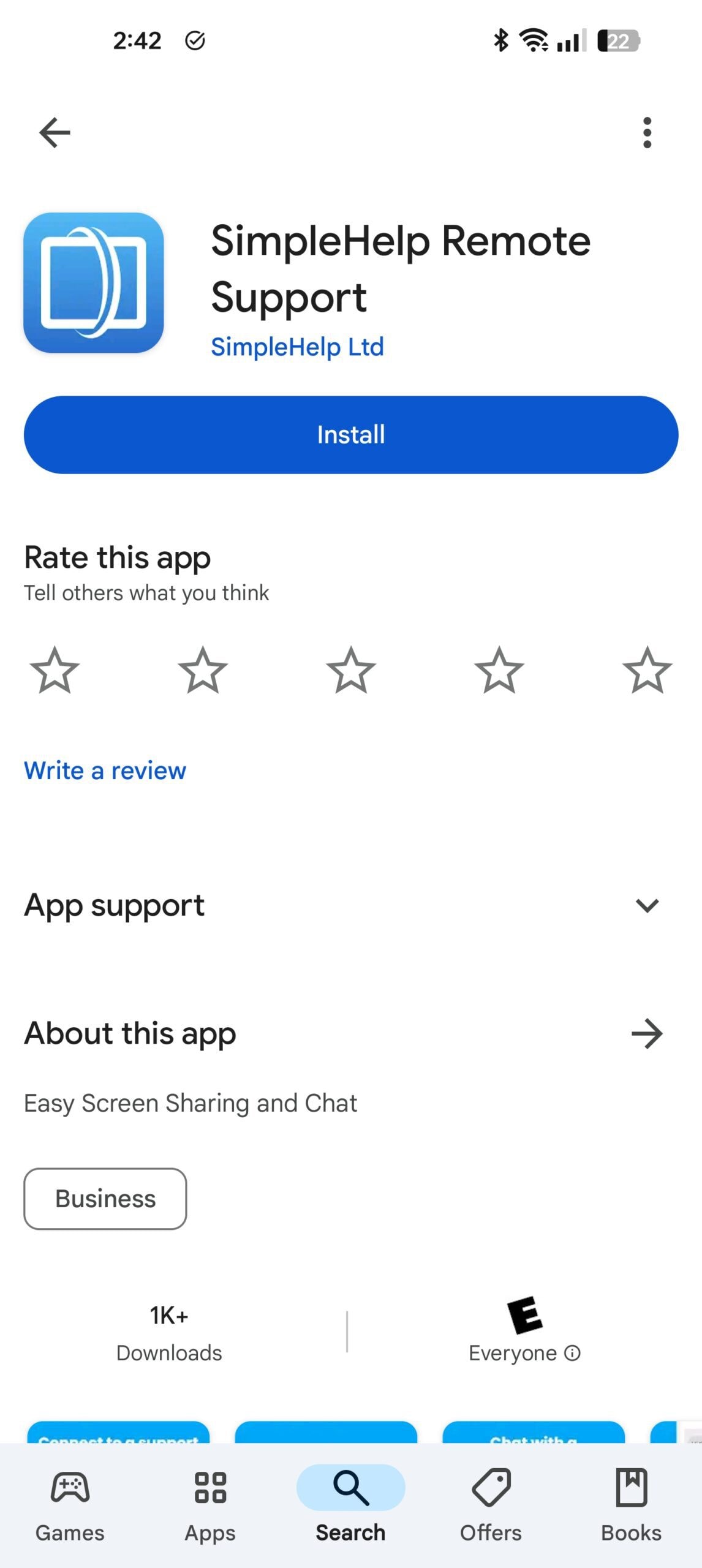Go back using the arrow icon
The image size is (702, 1568).
pos(55,132)
